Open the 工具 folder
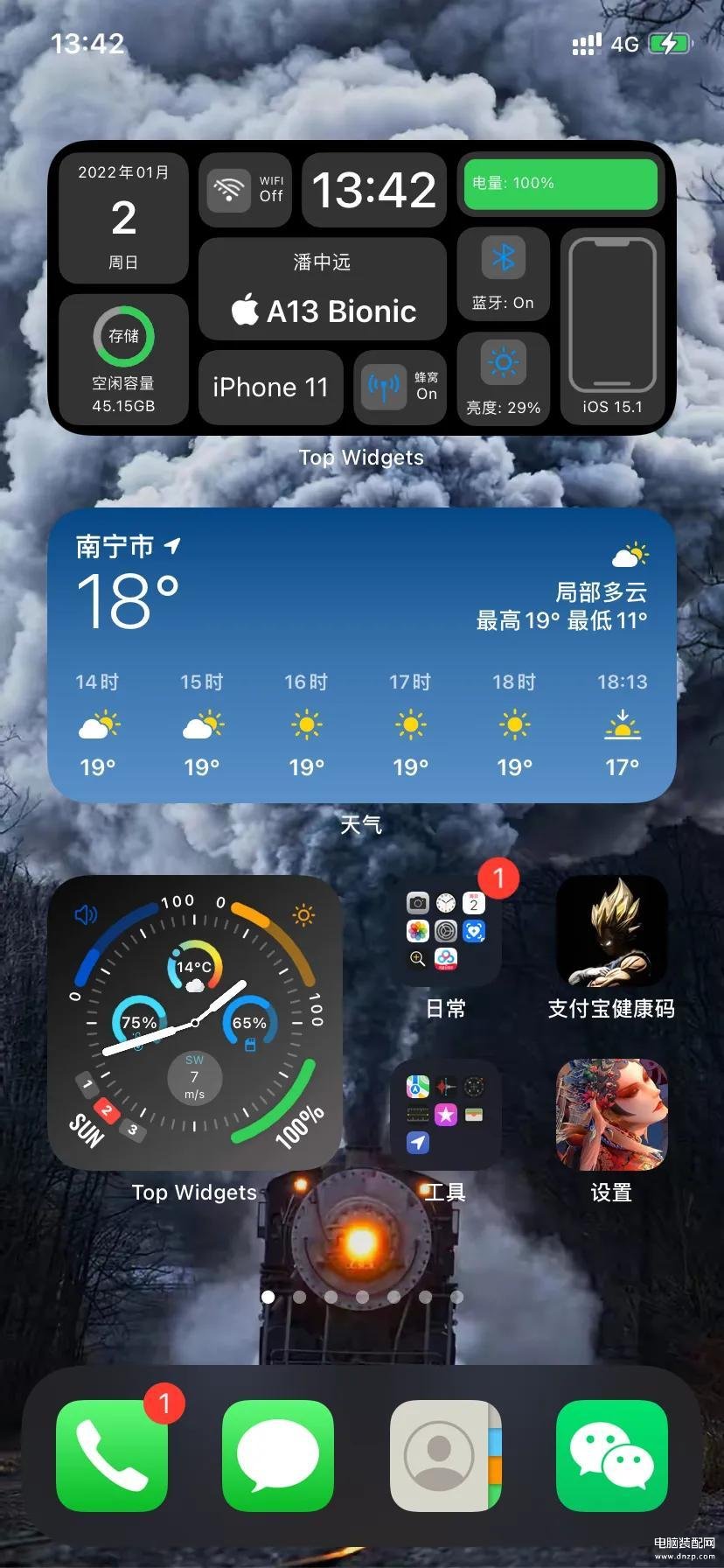The height and width of the screenshot is (1568, 724). 446,1115
